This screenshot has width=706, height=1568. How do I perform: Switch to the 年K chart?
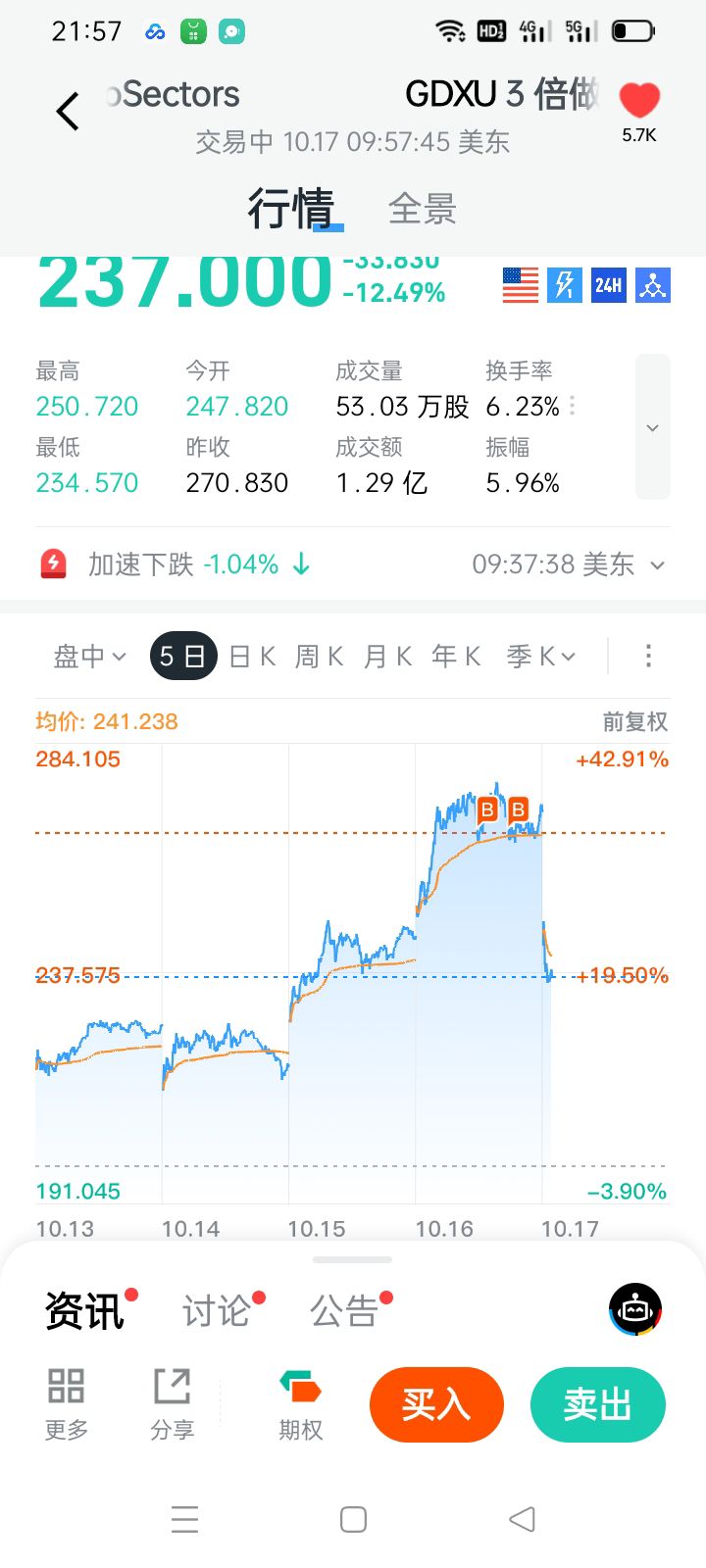[x=456, y=657]
